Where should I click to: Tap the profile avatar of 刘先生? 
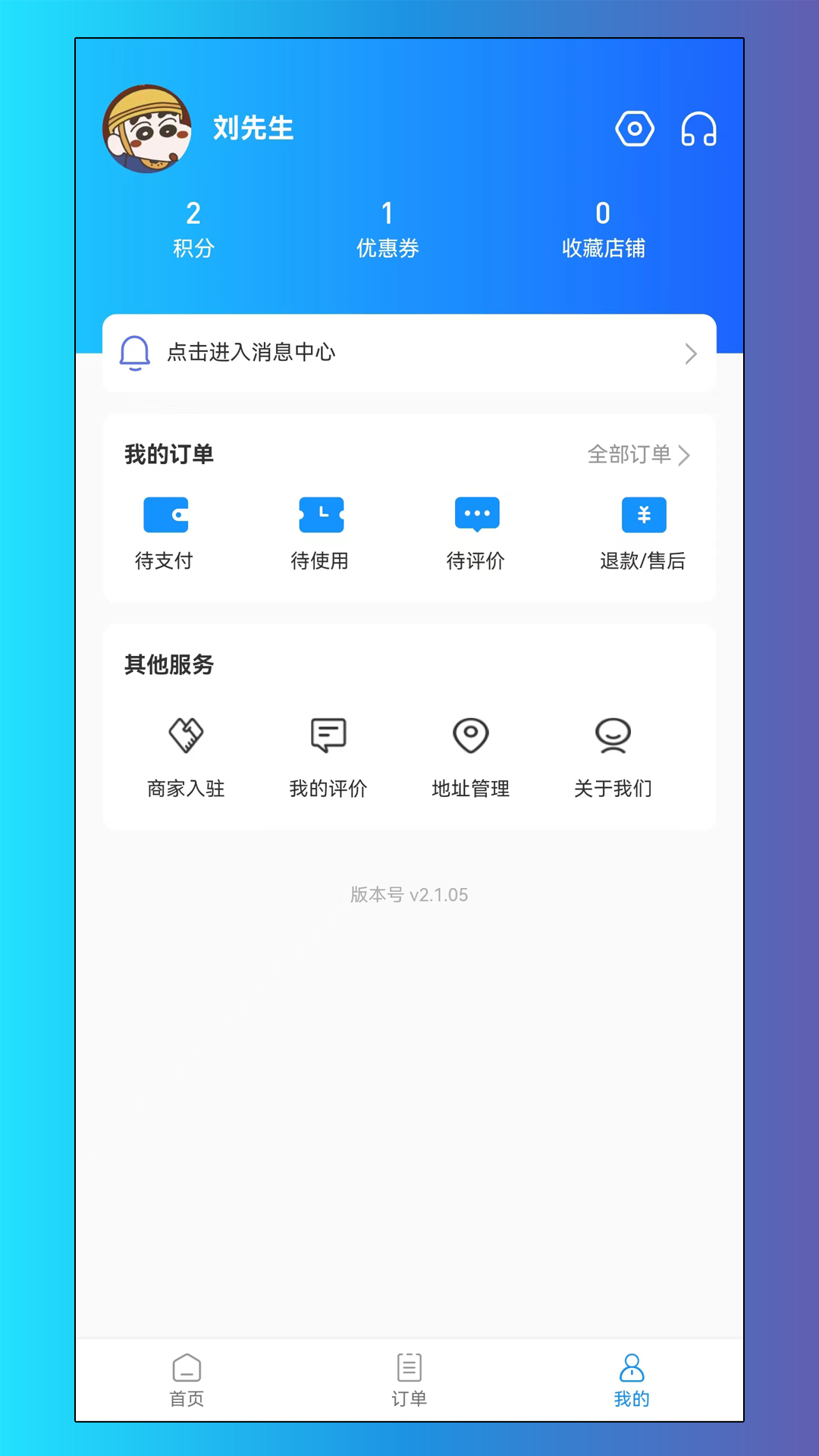pos(147,129)
